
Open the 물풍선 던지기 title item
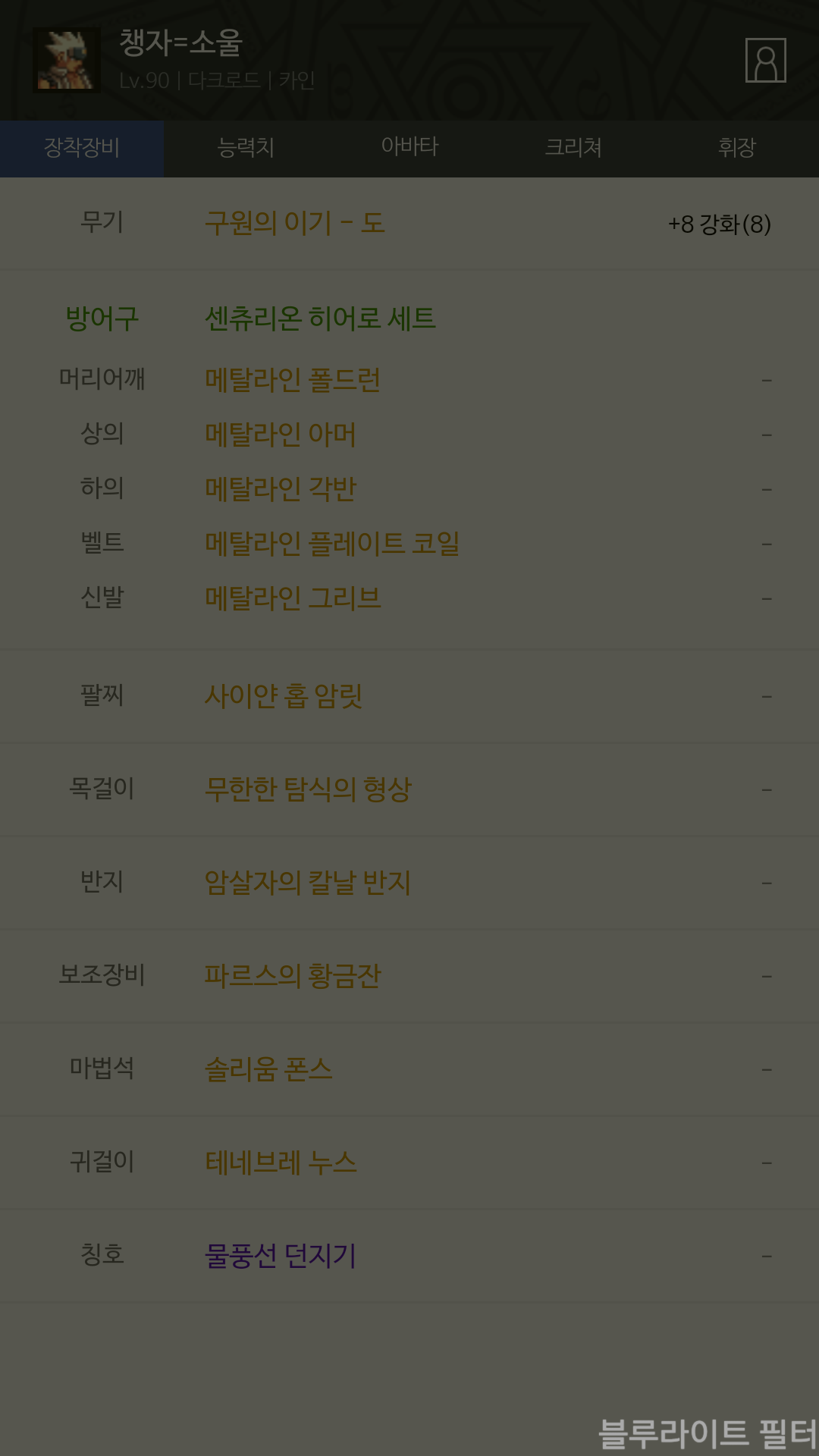coord(281,1256)
